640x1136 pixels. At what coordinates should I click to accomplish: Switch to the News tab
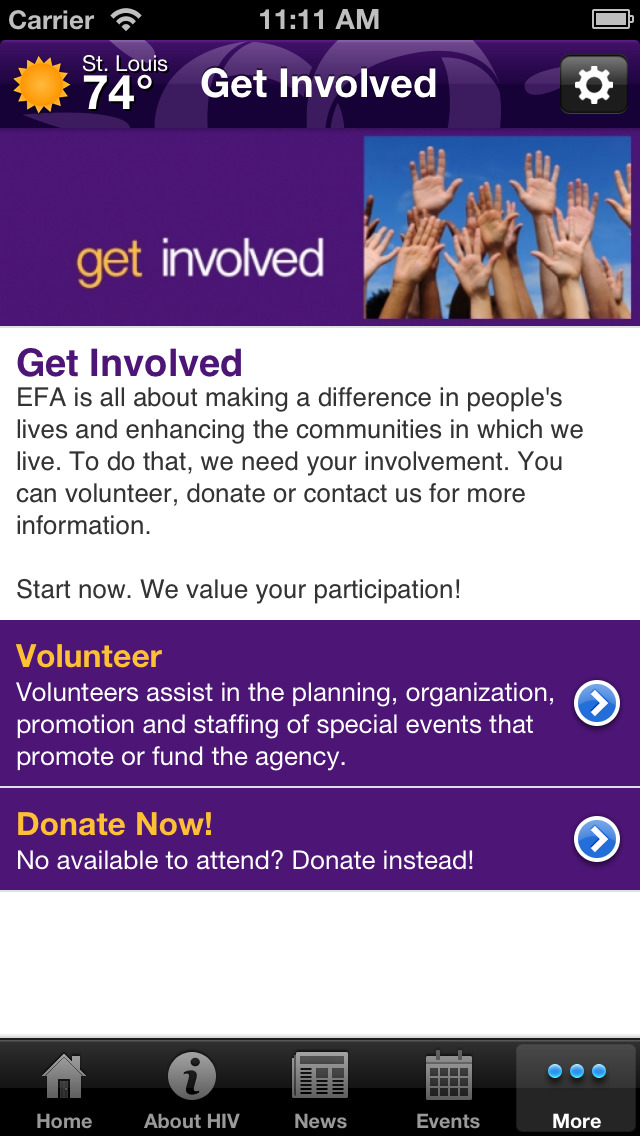pyautogui.click(x=320, y=1089)
